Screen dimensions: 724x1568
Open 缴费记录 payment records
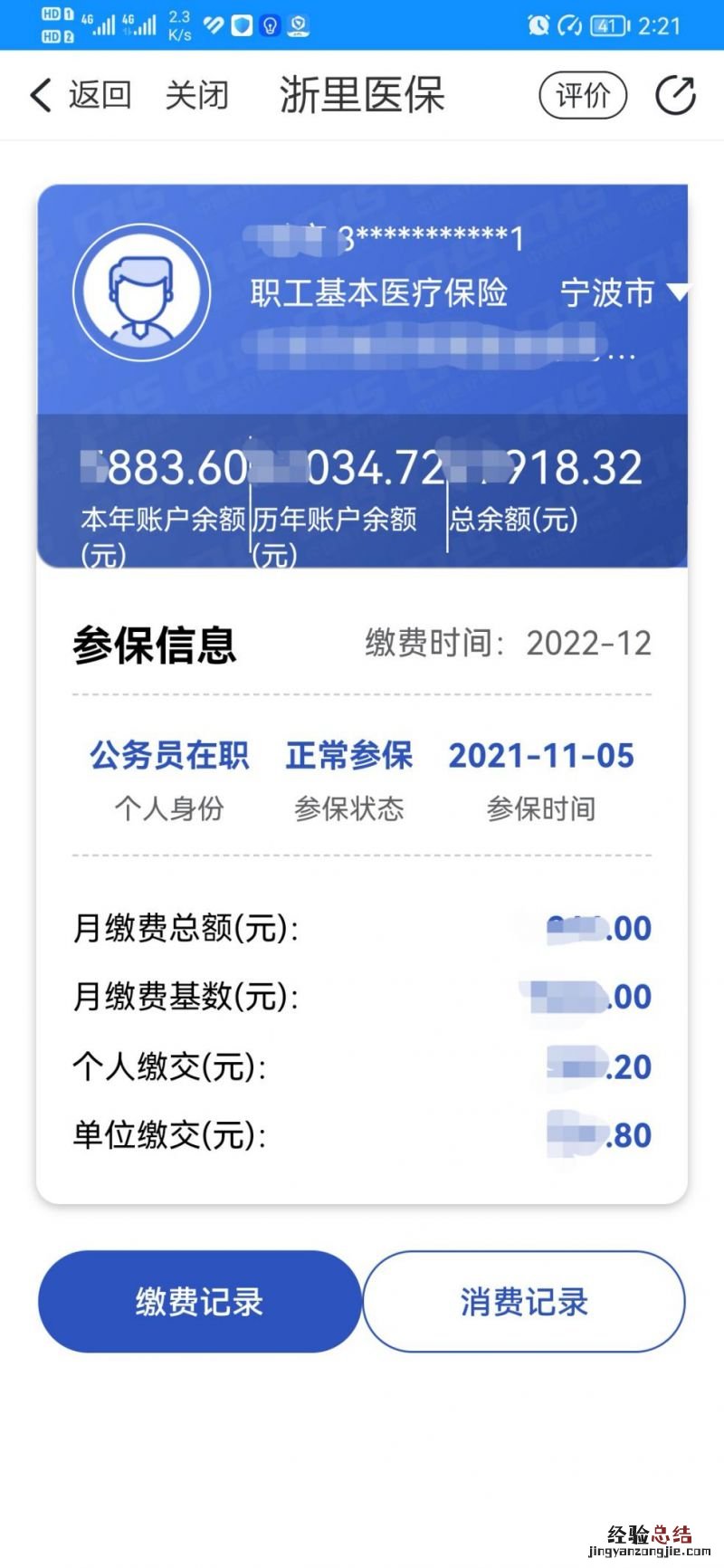pos(199,1302)
